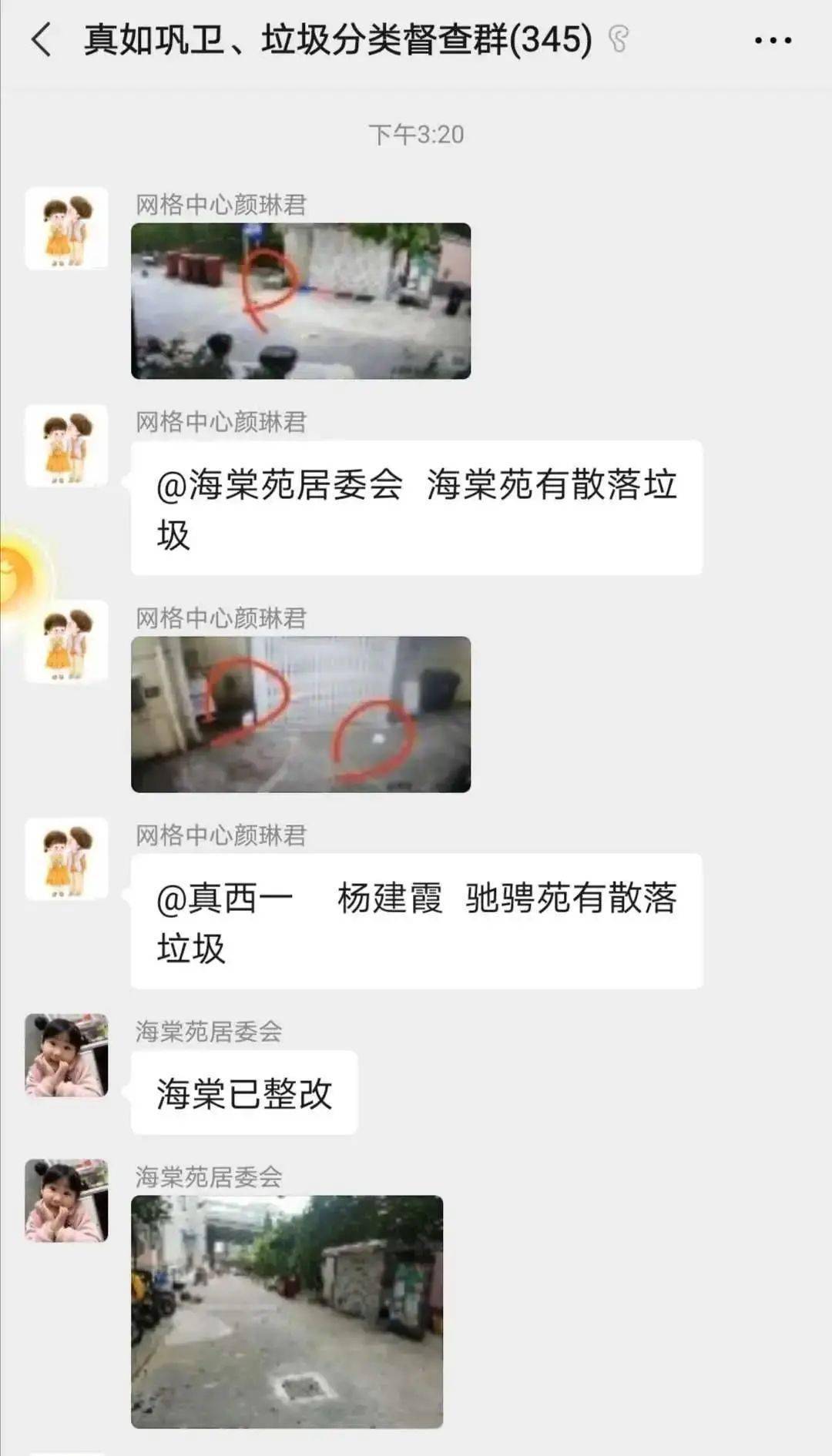This screenshot has height=1456, width=832.
Task: Open the first photo with red trash bins
Action: (x=300, y=301)
